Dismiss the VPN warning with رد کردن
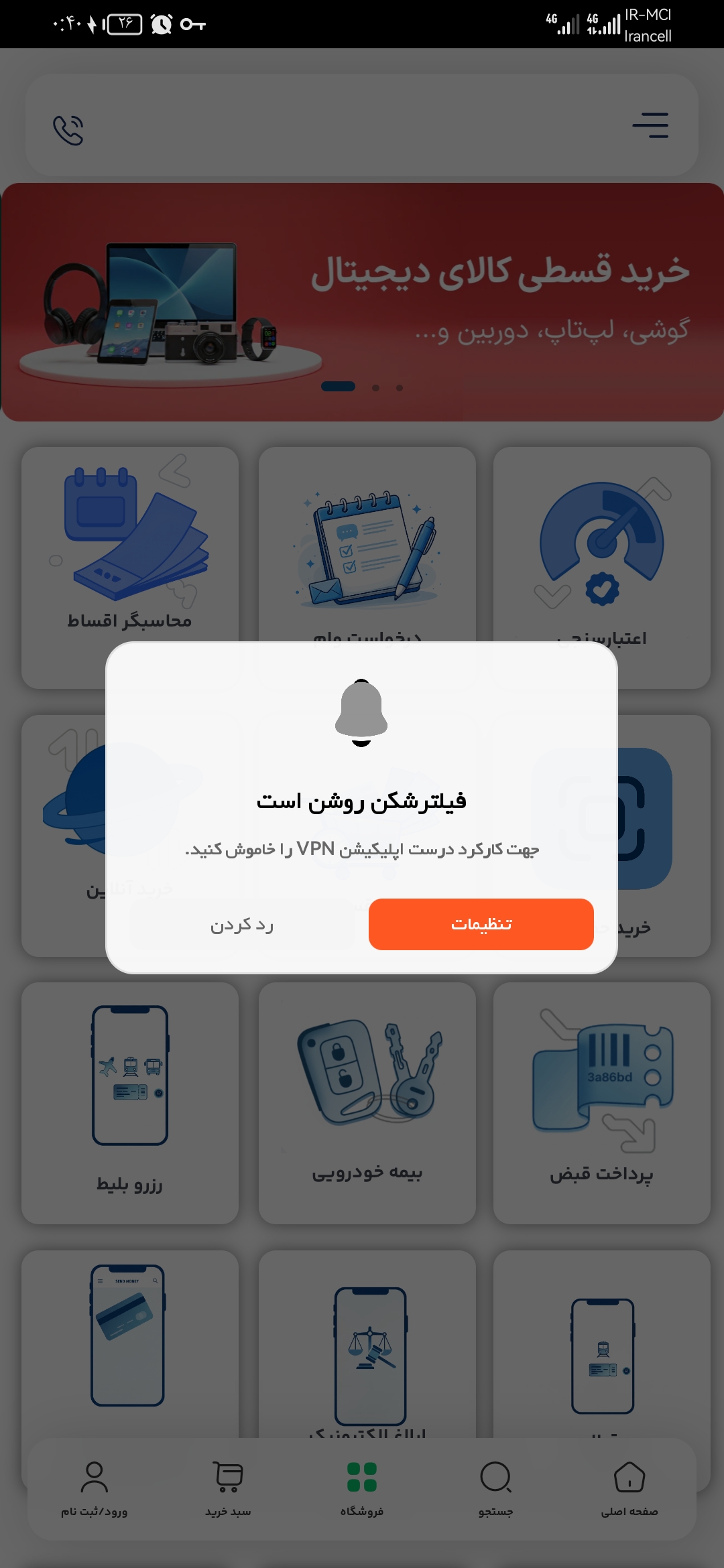 point(242,925)
